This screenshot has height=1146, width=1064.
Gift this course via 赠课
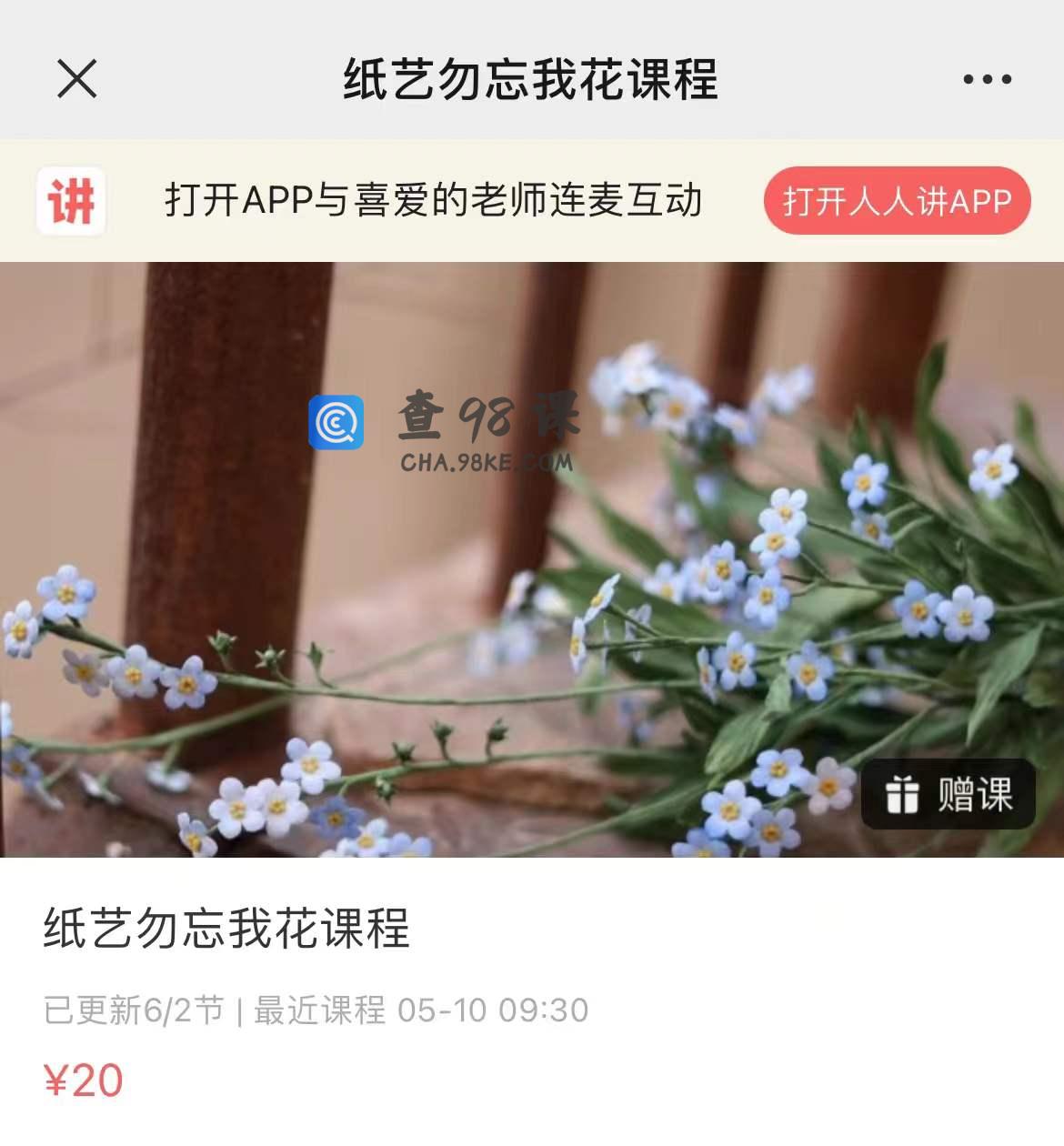pos(948,794)
